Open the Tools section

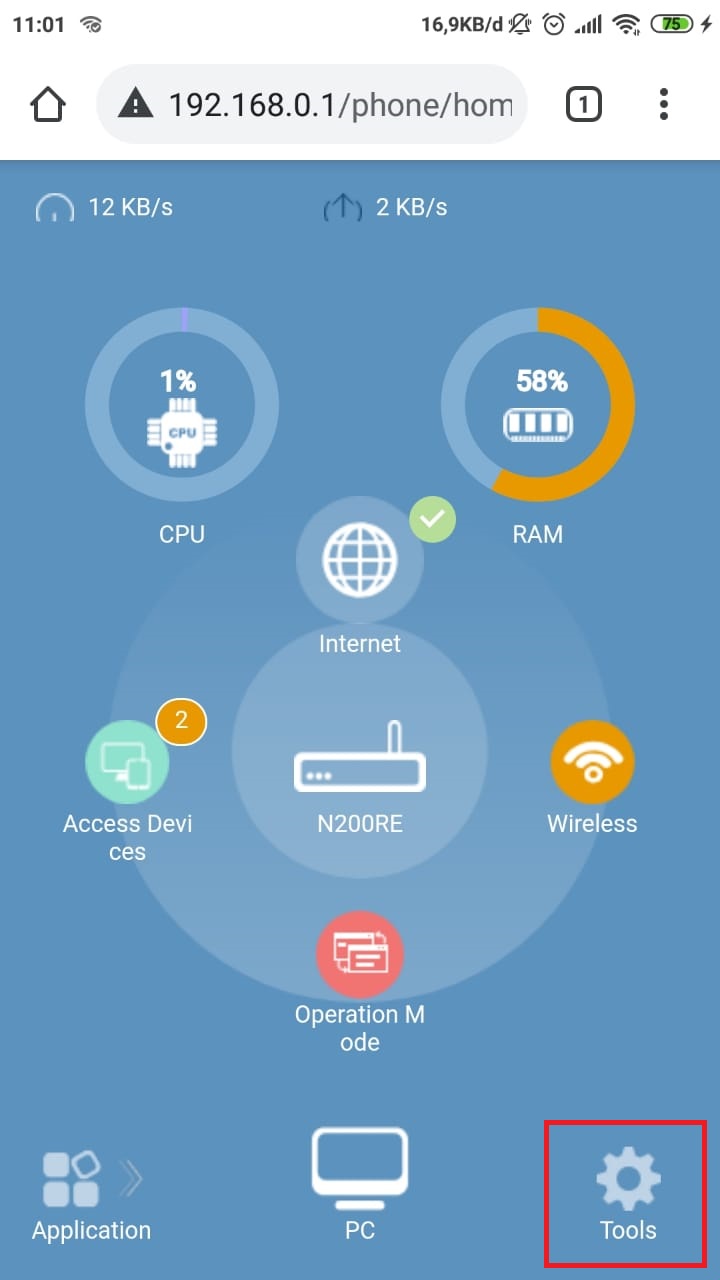click(x=627, y=1192)
